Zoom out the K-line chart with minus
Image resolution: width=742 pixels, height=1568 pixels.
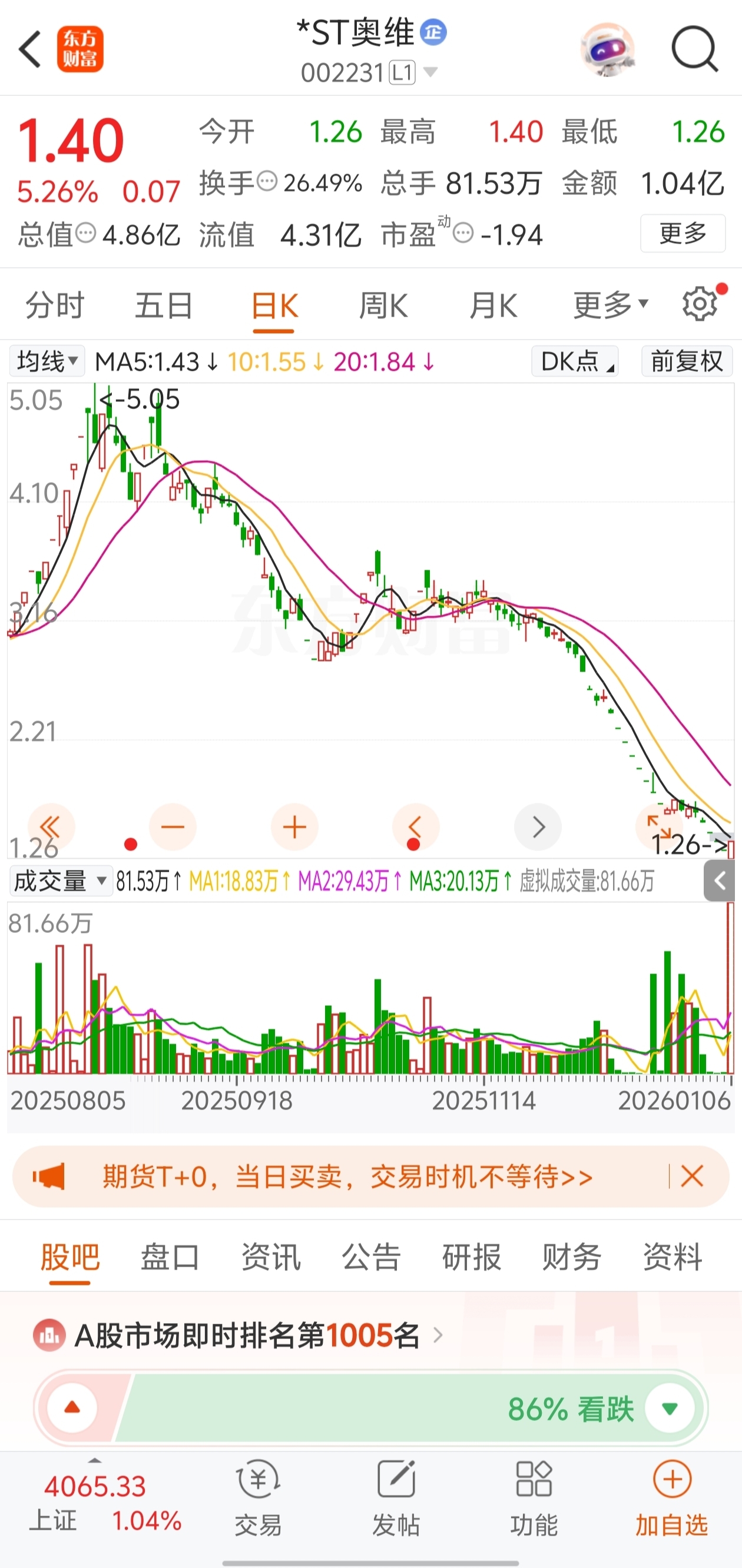(x=173, y=826)
